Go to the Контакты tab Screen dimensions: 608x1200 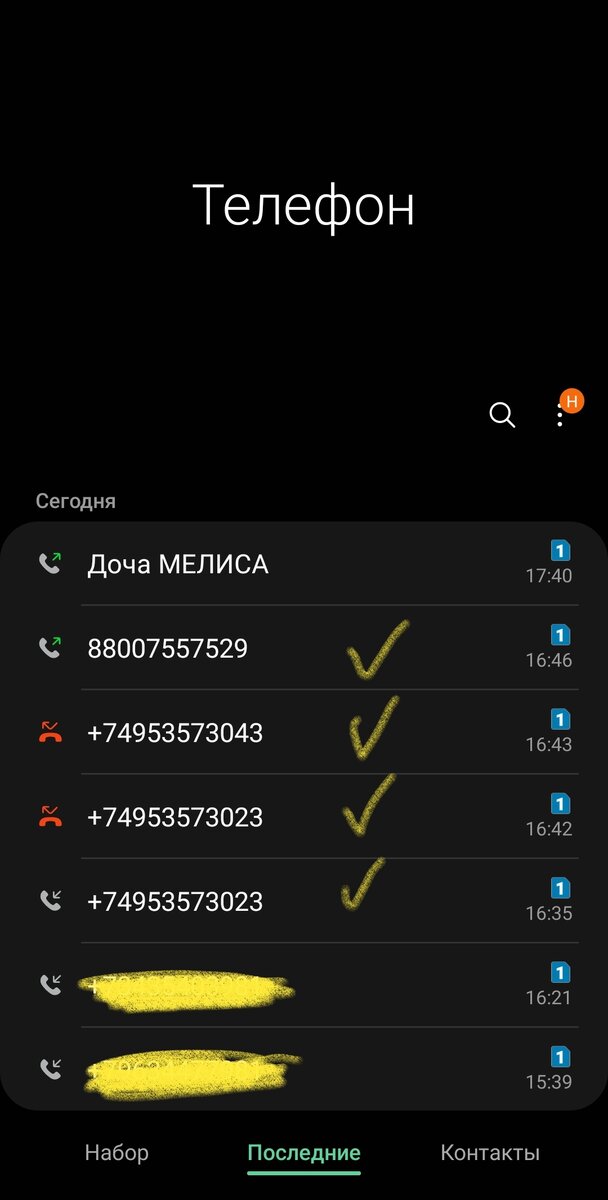(x=490, y=1153)
